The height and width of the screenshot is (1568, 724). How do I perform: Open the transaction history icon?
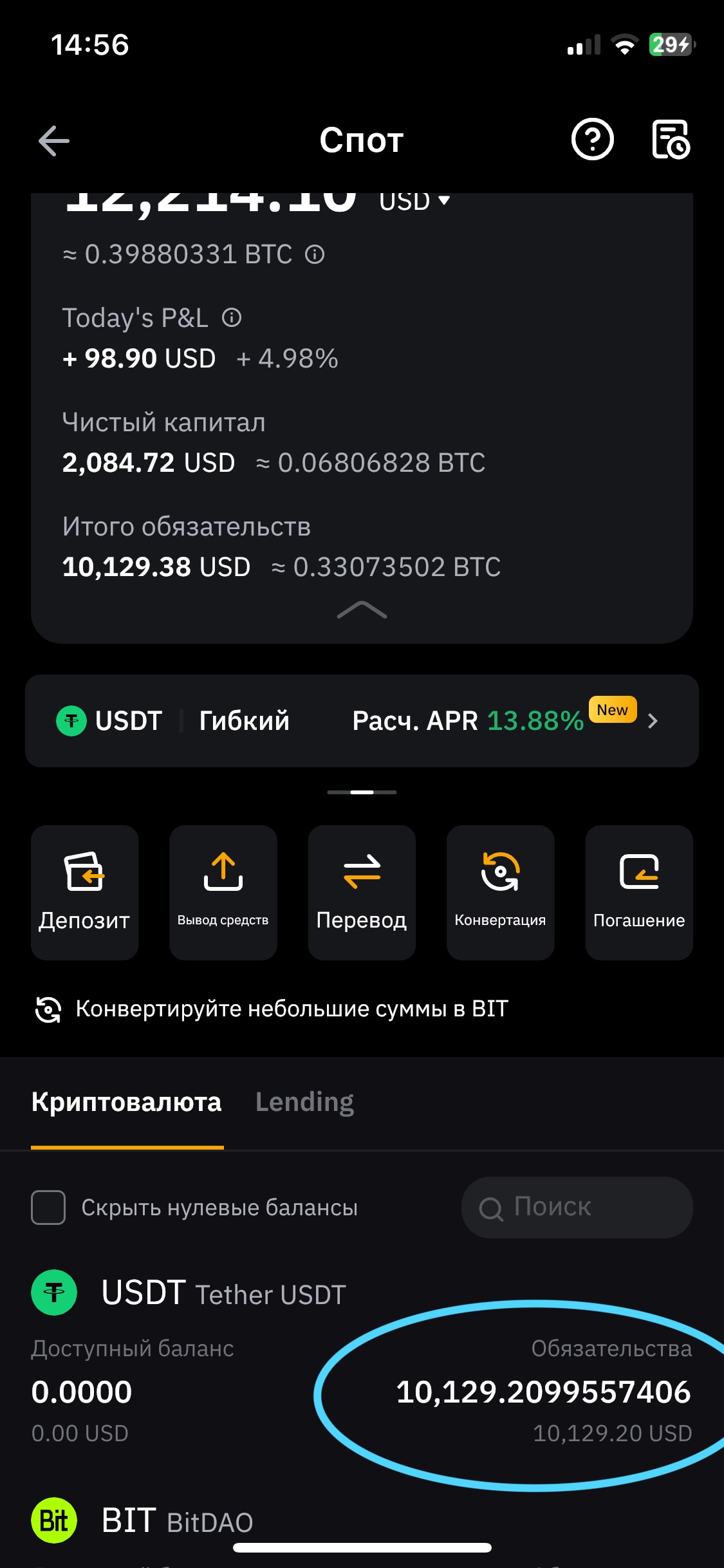pos(671,140)
